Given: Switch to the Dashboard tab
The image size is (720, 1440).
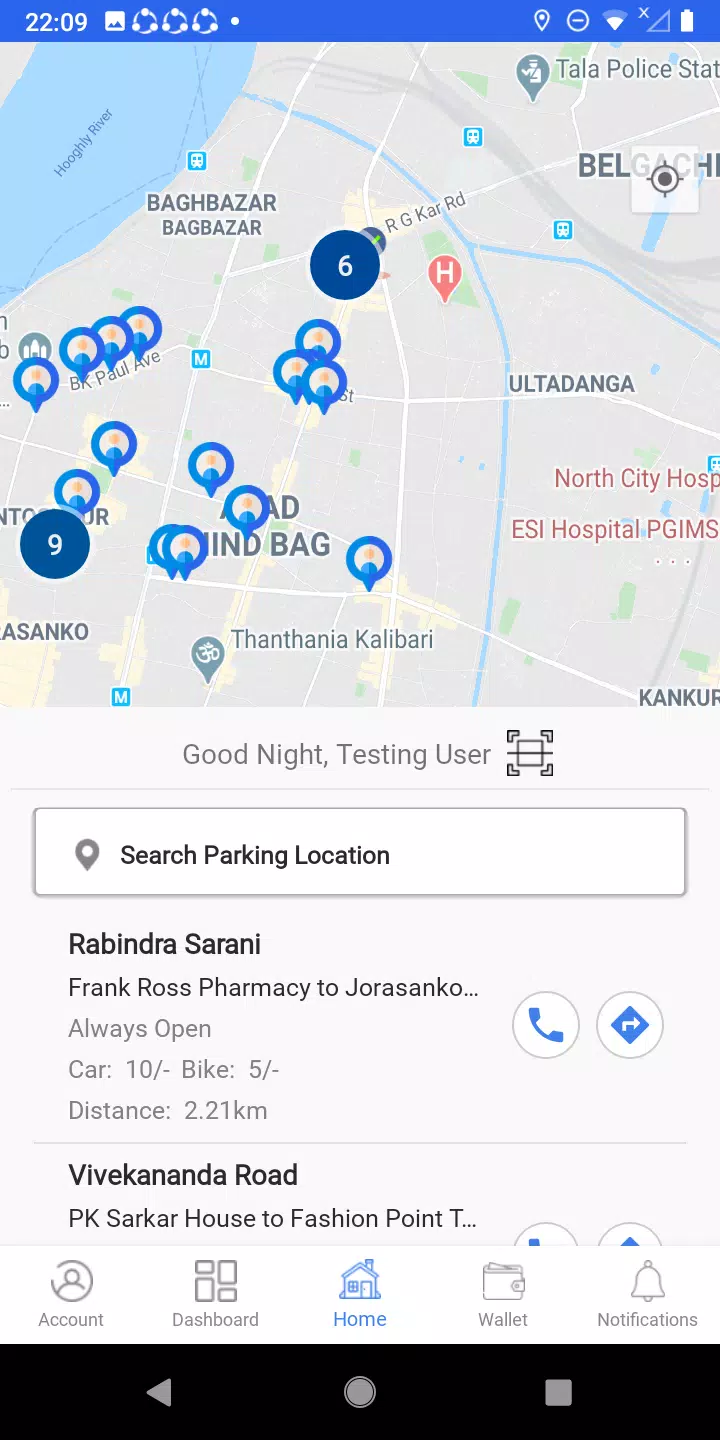Looking at the screenshot, I should [x=215, y=1294].
